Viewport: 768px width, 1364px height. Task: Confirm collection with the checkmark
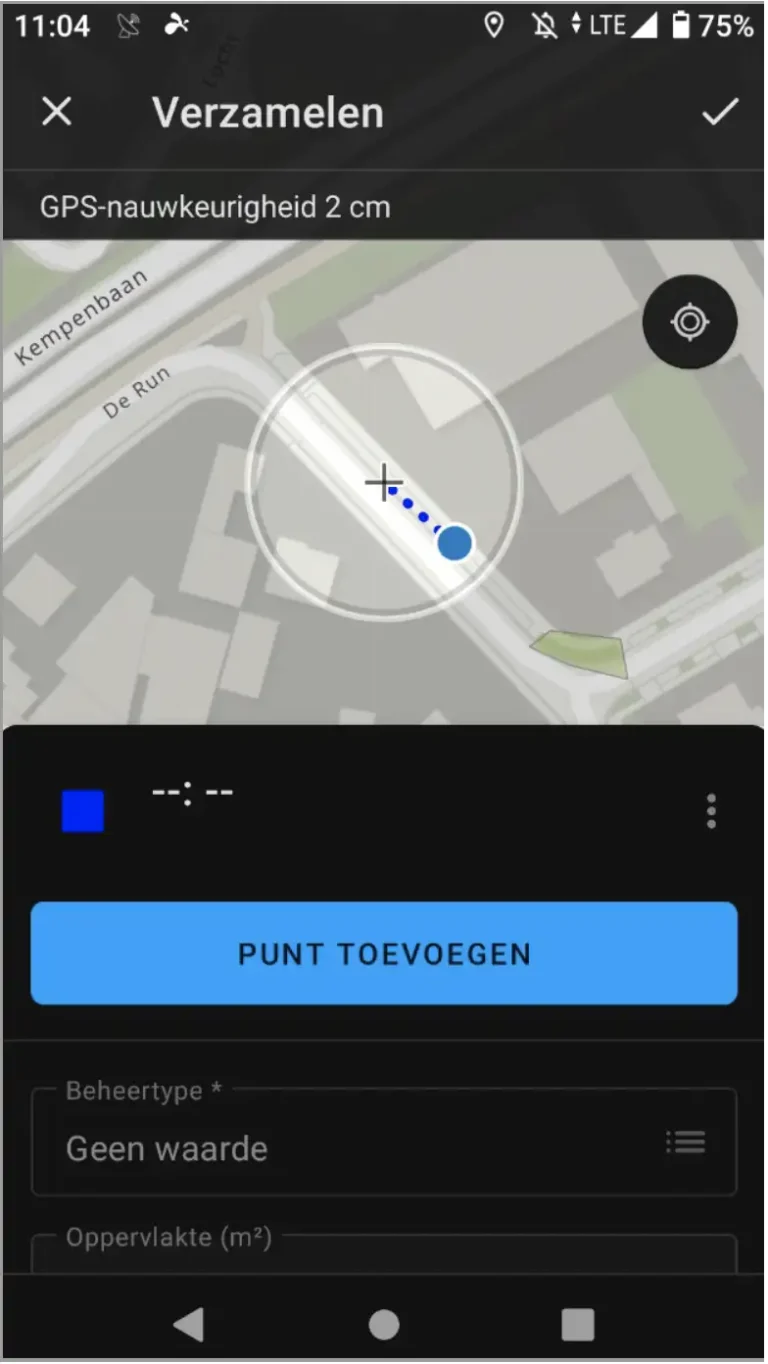[719, 112]
